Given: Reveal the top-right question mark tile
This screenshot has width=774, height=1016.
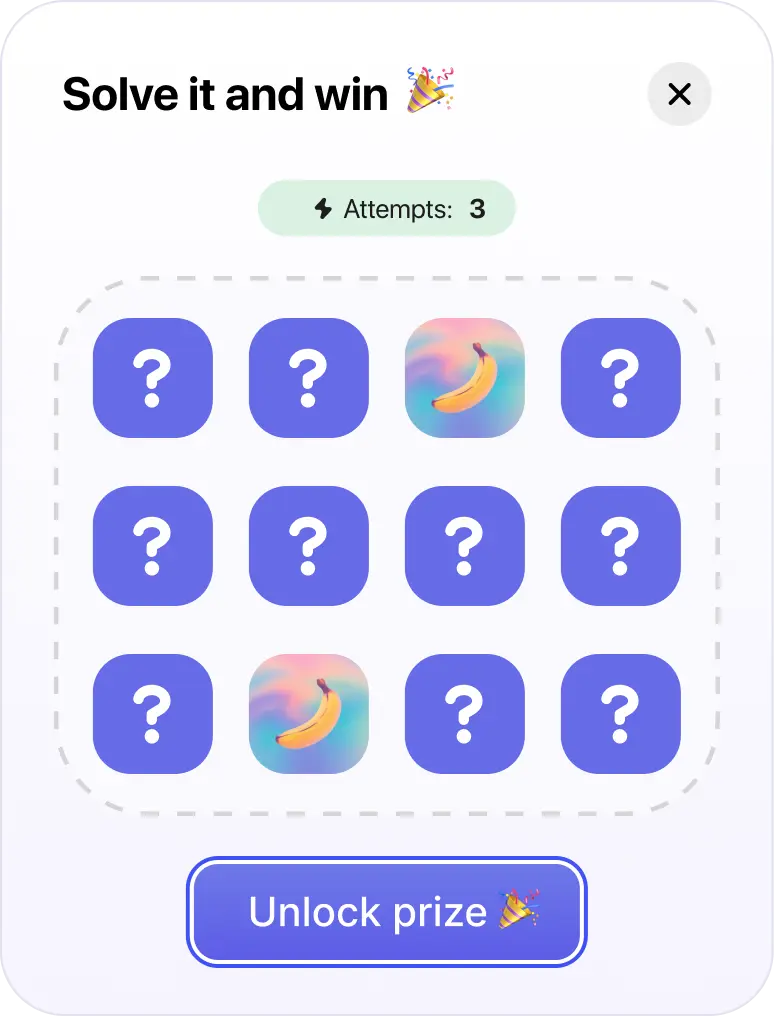Looking at the screenshot, I should 620,377.
